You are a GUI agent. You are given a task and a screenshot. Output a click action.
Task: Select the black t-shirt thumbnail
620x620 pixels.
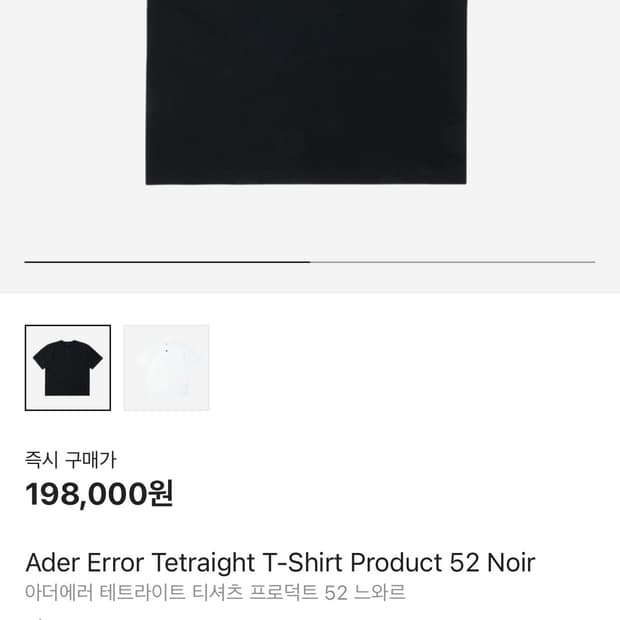68,367
